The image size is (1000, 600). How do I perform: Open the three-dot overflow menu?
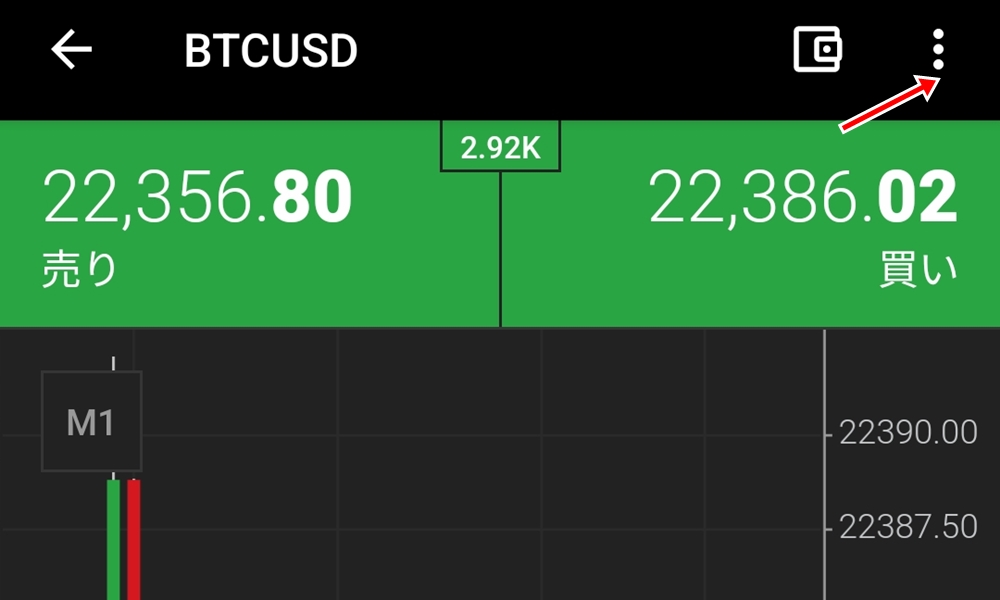tap(938, 50)
